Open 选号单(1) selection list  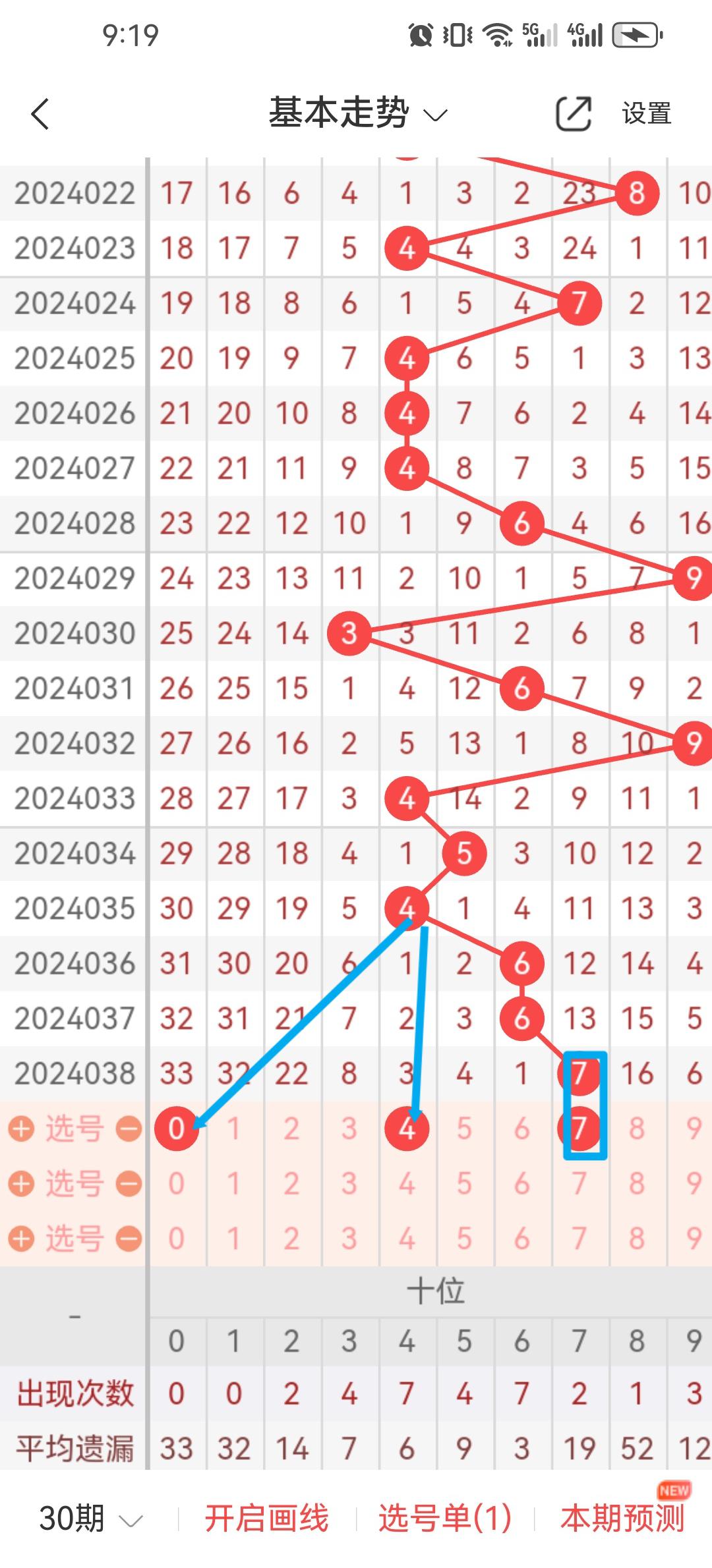pos(445,1519)
